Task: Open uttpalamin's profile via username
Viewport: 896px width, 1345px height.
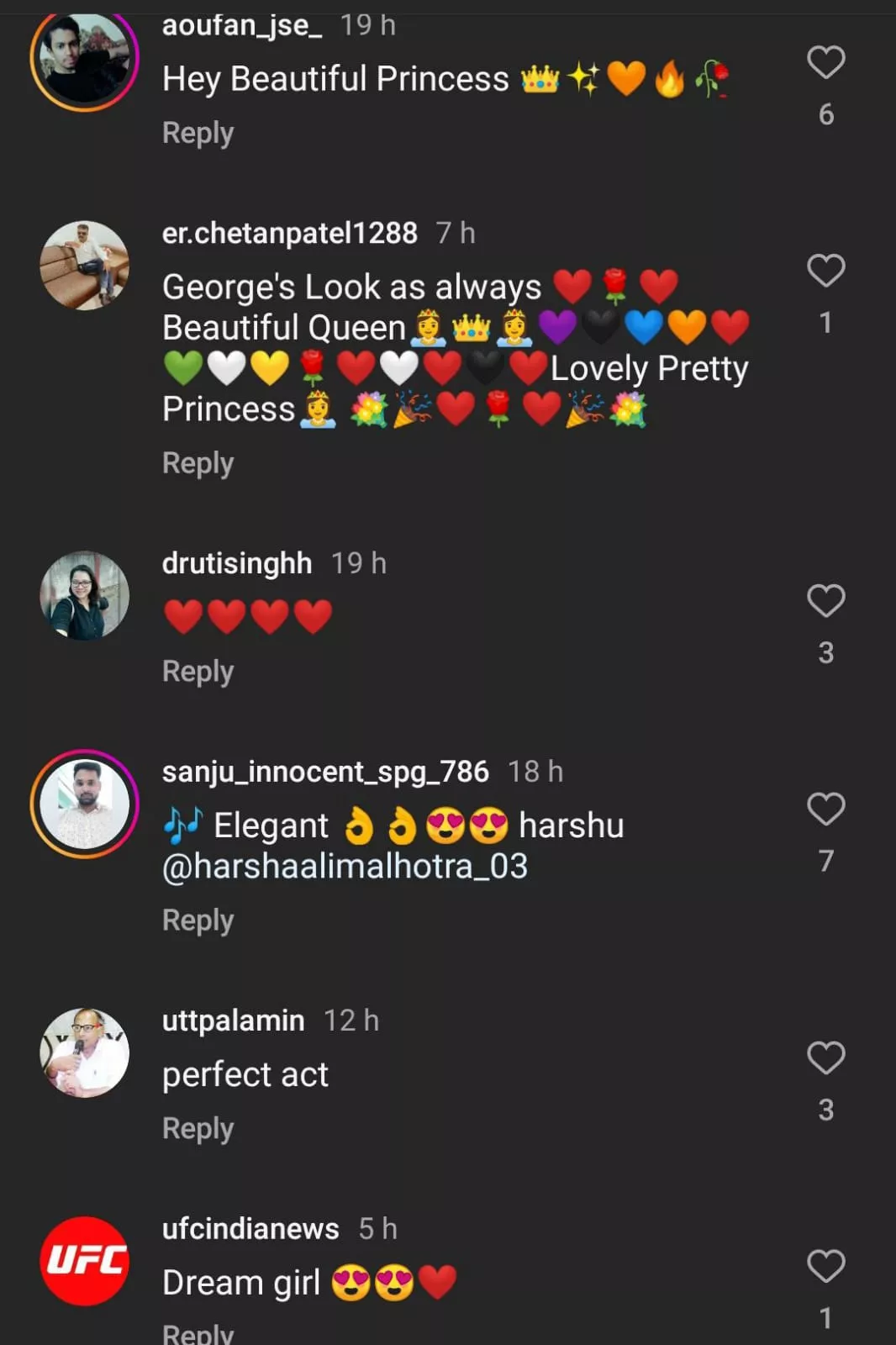Action: pyautogui.click(x=233, y=1021)
